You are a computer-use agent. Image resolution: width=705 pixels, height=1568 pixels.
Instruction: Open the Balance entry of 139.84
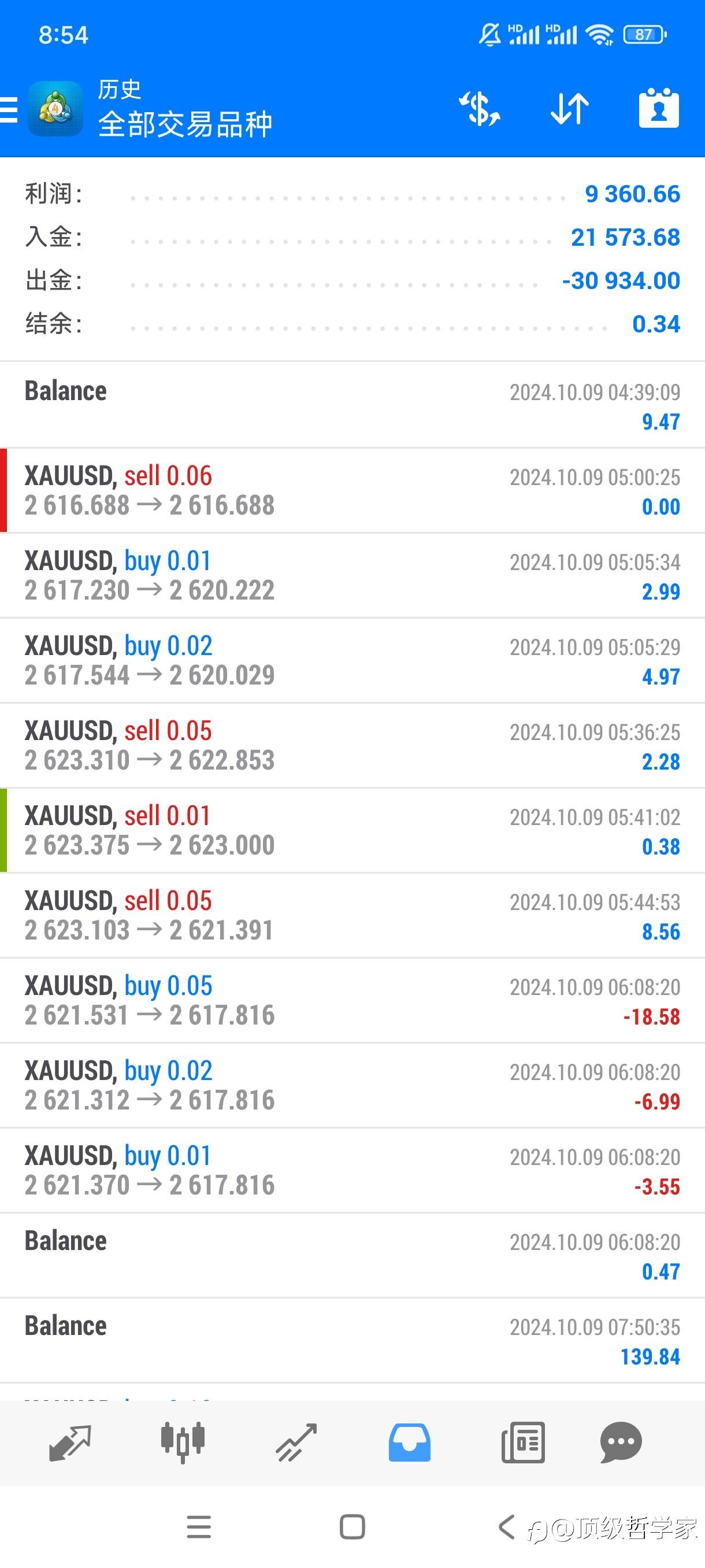(x=352, y=1340)
